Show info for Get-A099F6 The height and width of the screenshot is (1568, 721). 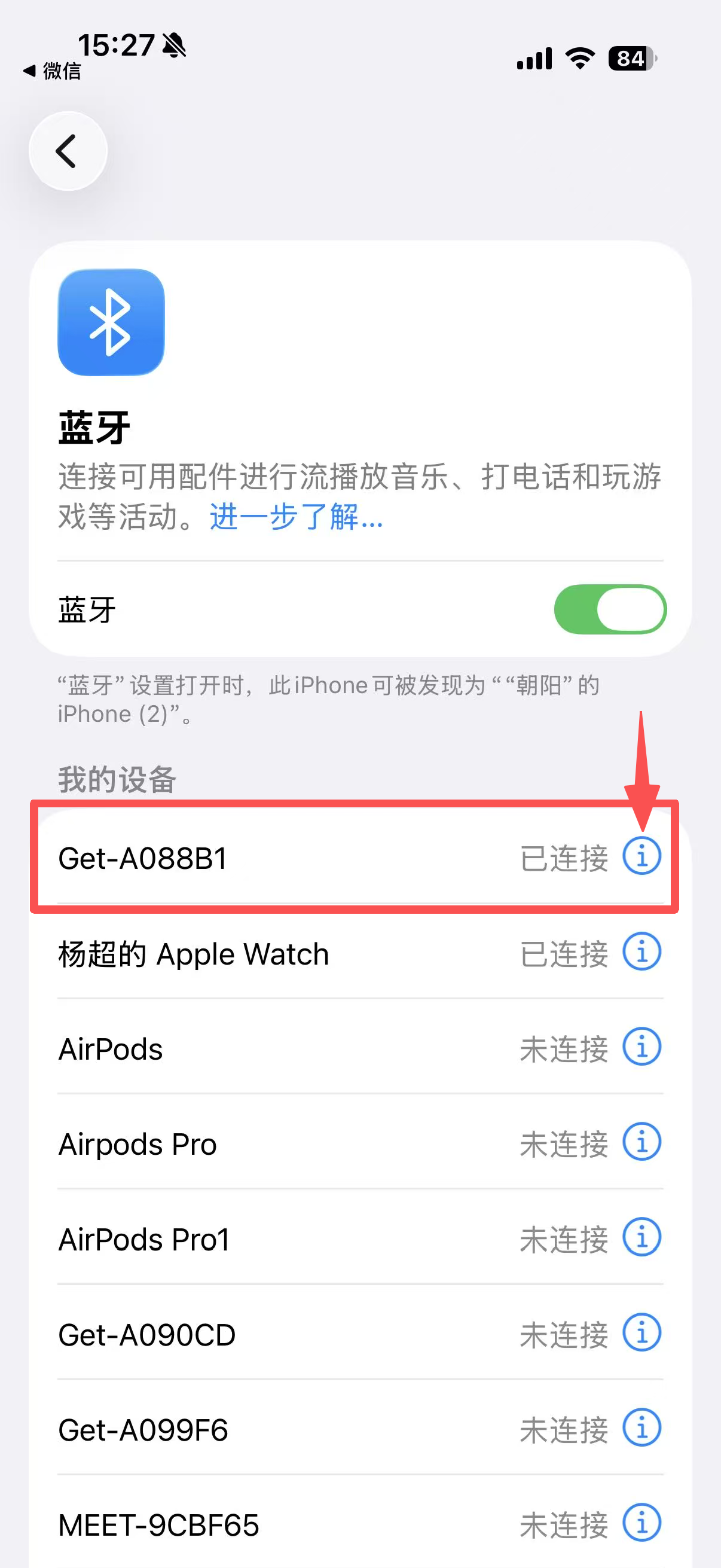[641, 1427]
